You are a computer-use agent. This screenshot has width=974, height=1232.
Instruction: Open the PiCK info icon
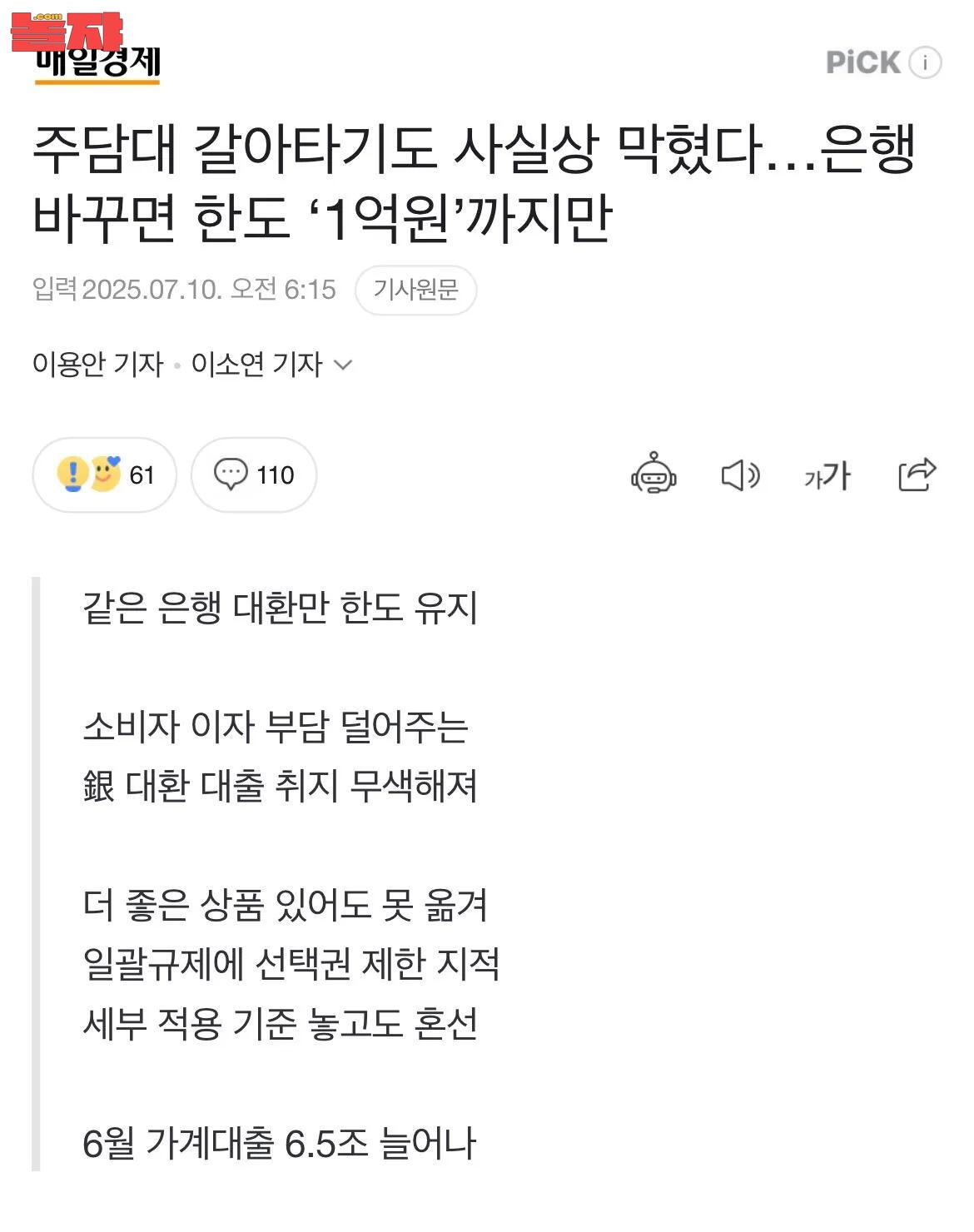(x=925, y=62)
